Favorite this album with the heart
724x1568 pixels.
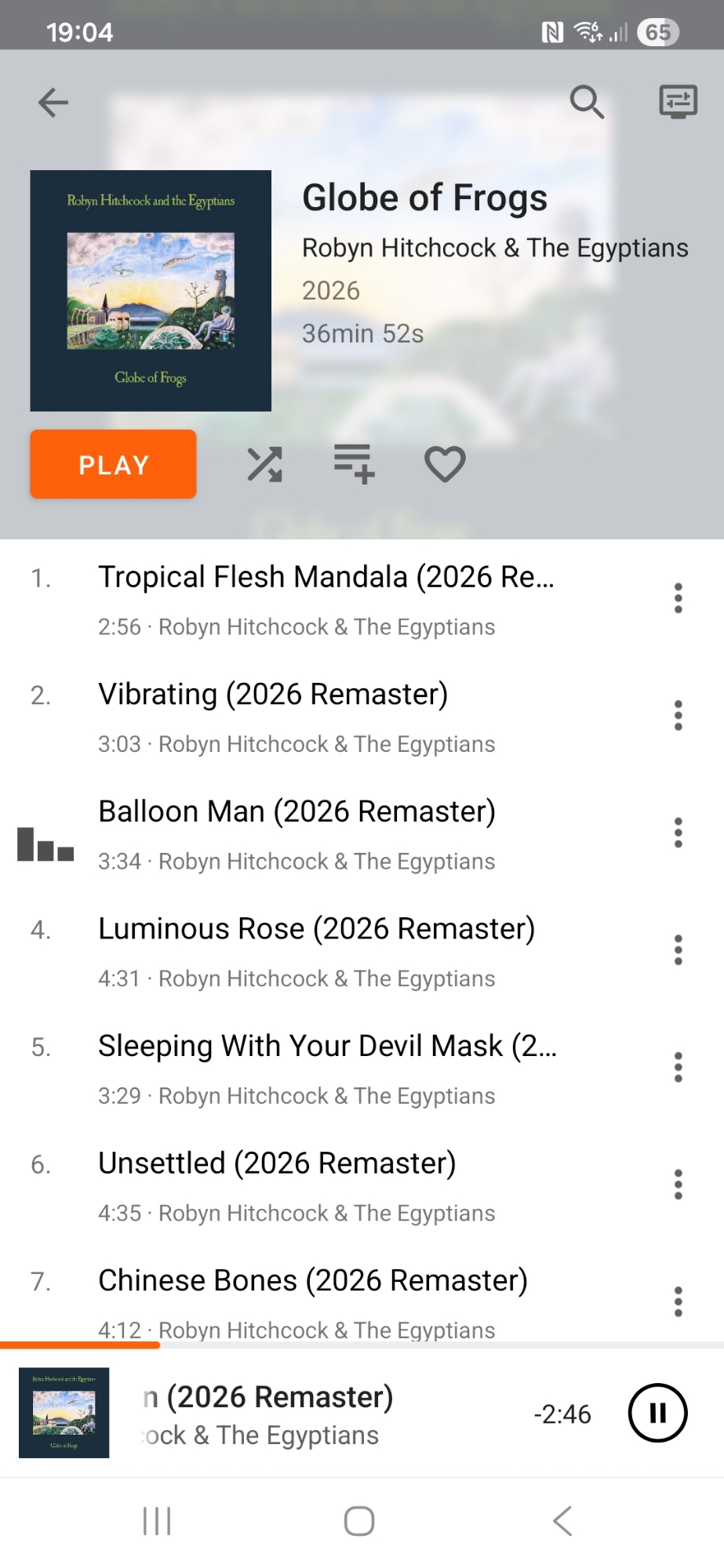[445, 464]
